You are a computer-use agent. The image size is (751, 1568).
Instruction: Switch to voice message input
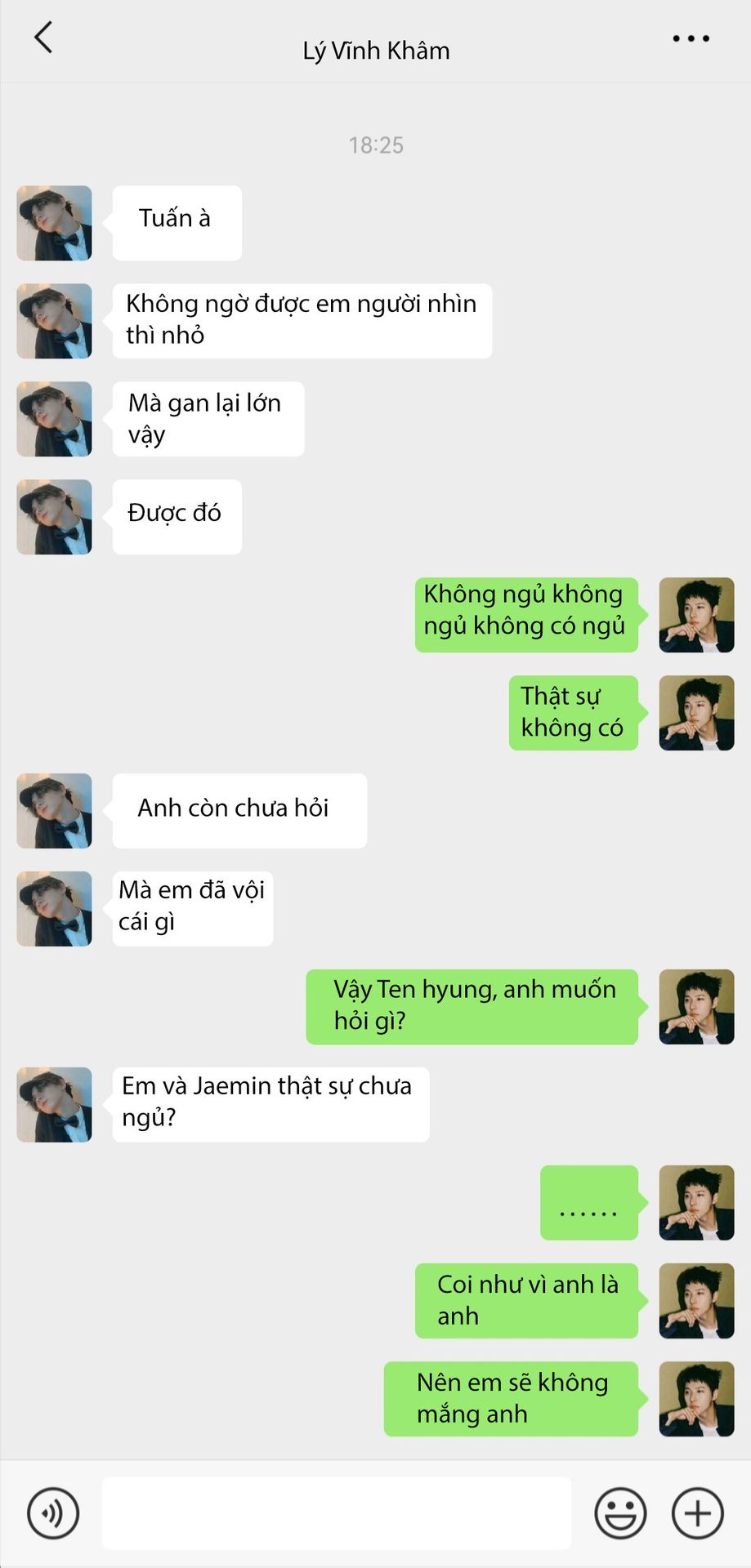53,1513
